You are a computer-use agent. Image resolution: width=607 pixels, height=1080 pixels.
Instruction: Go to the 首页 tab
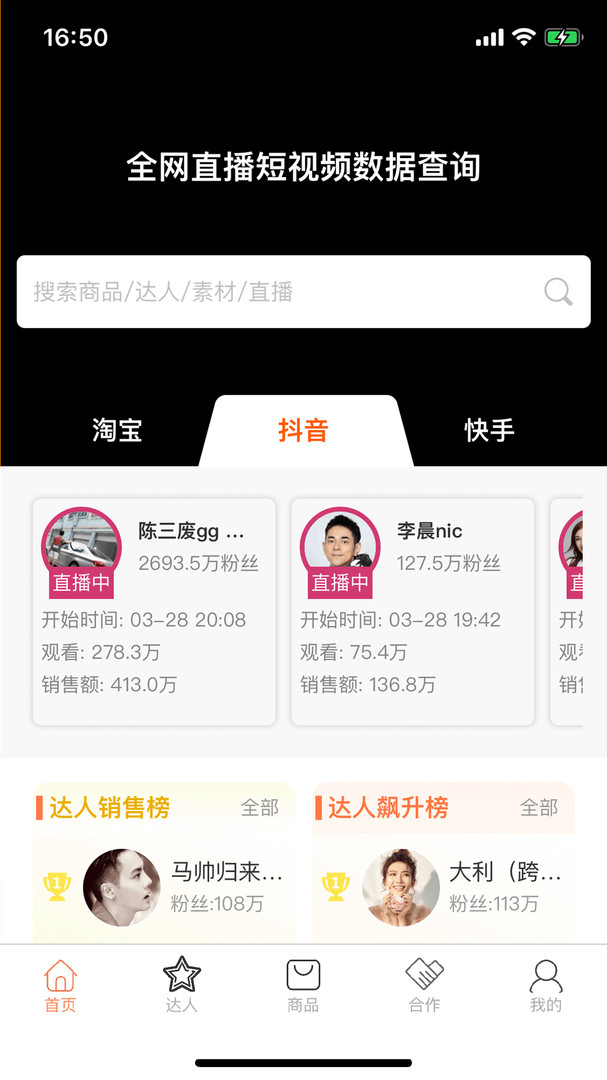click(60, 986)
